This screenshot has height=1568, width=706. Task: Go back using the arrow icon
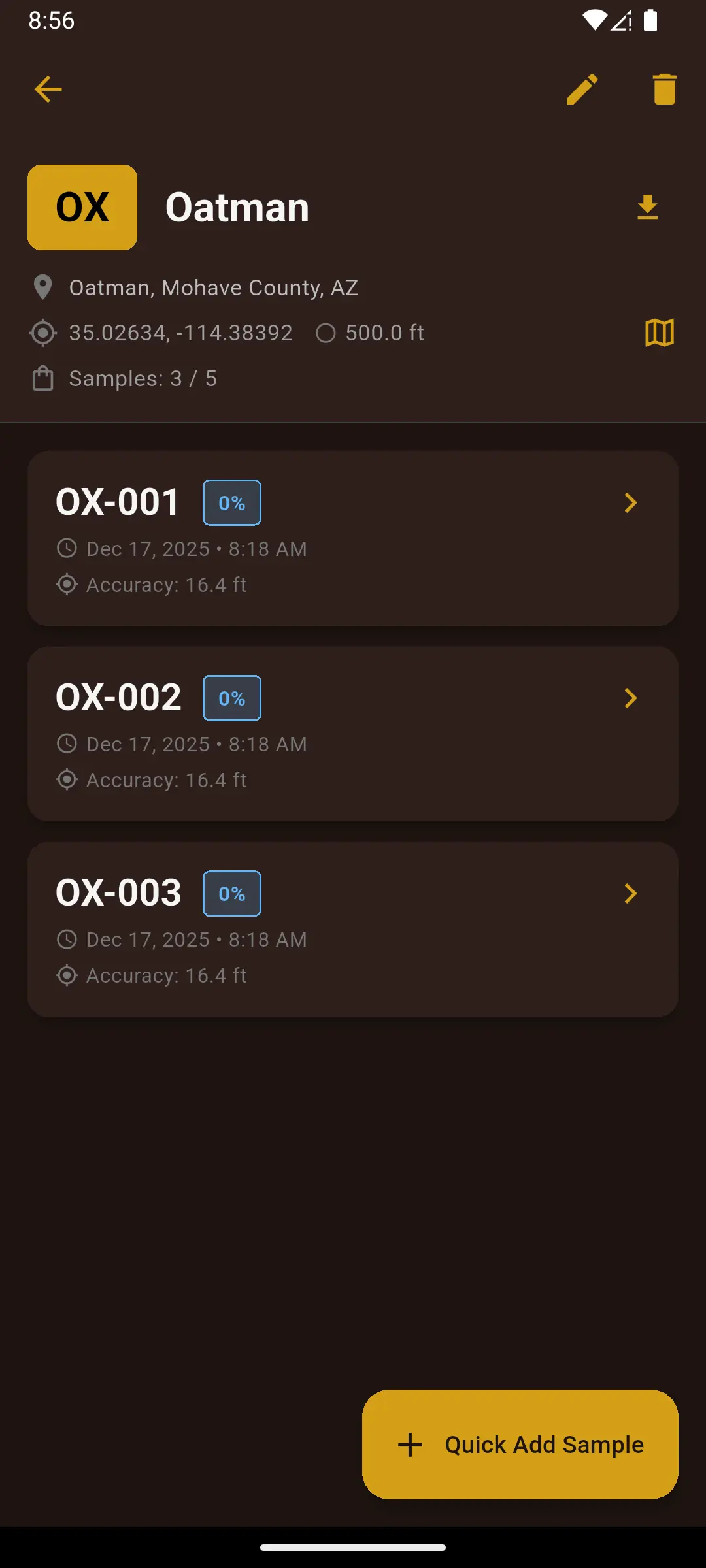48,90
